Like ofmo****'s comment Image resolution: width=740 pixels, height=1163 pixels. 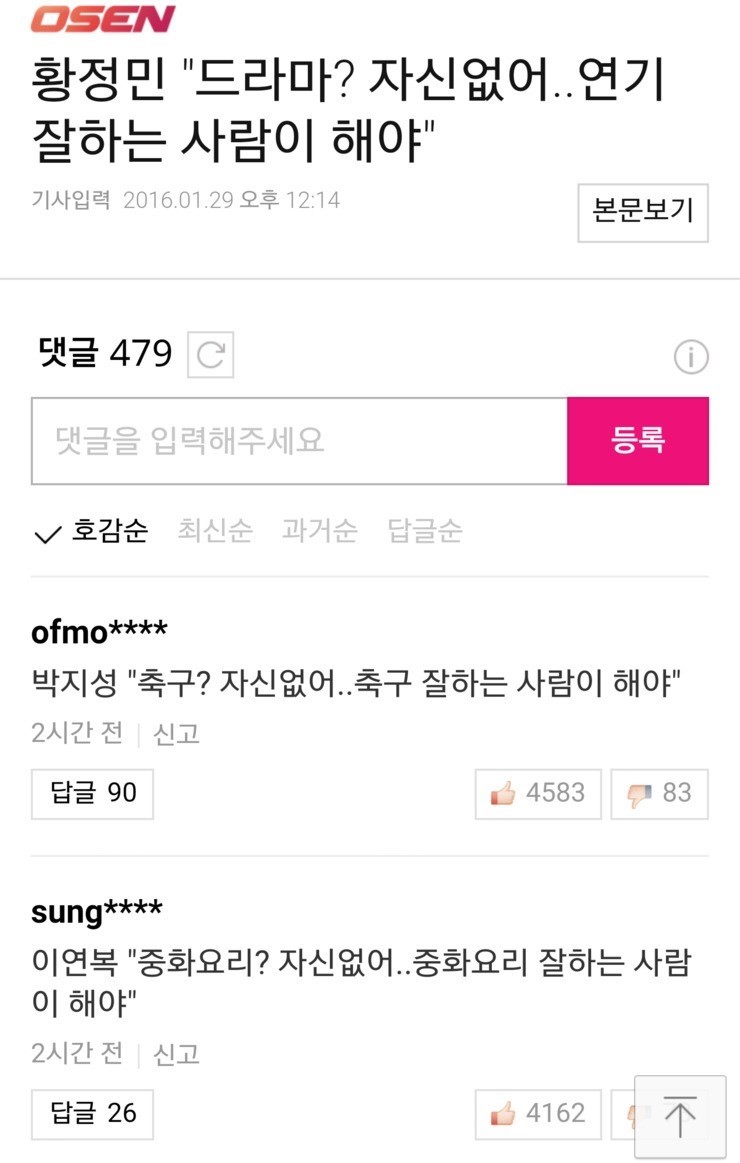coord(537,794)
